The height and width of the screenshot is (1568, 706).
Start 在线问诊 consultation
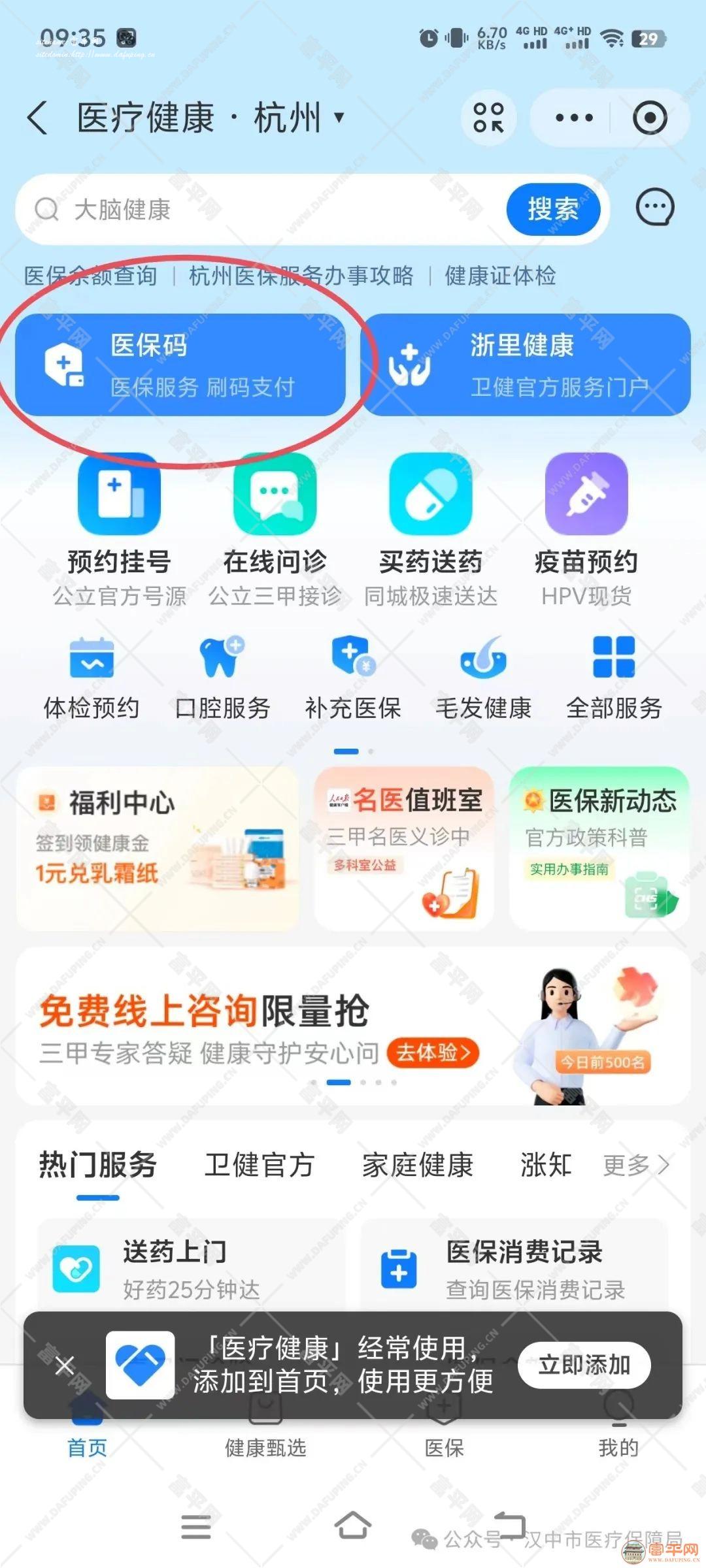point(275,529)
